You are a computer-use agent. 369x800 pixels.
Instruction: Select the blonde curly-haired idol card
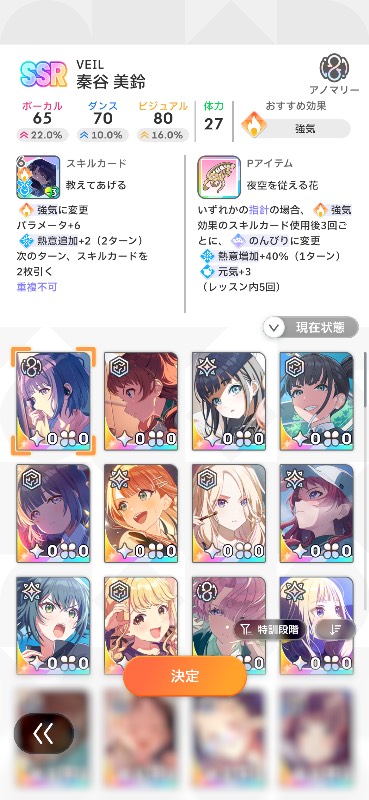141,617
